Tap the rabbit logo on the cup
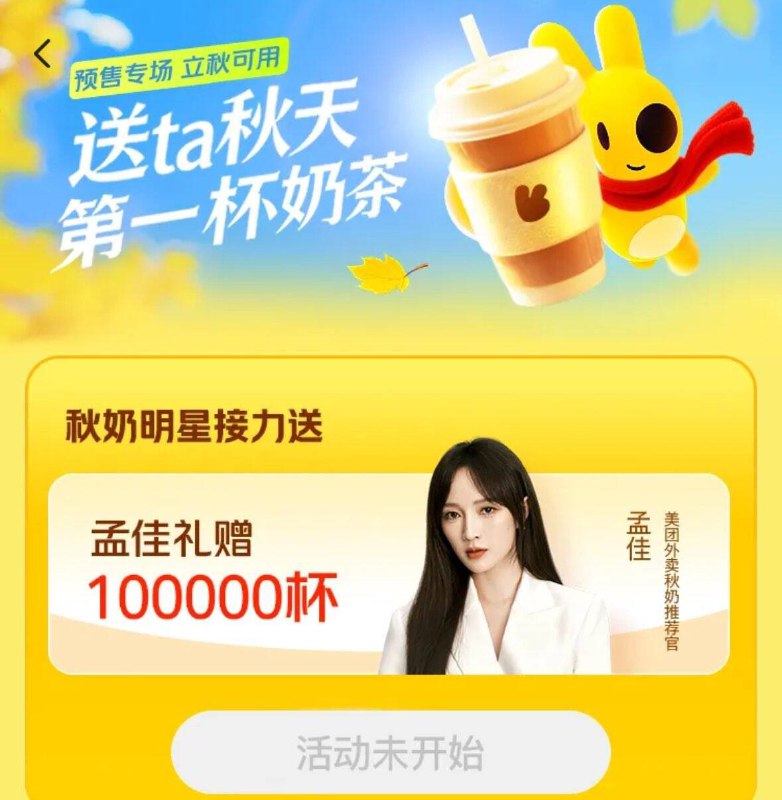 pos(532,198)
